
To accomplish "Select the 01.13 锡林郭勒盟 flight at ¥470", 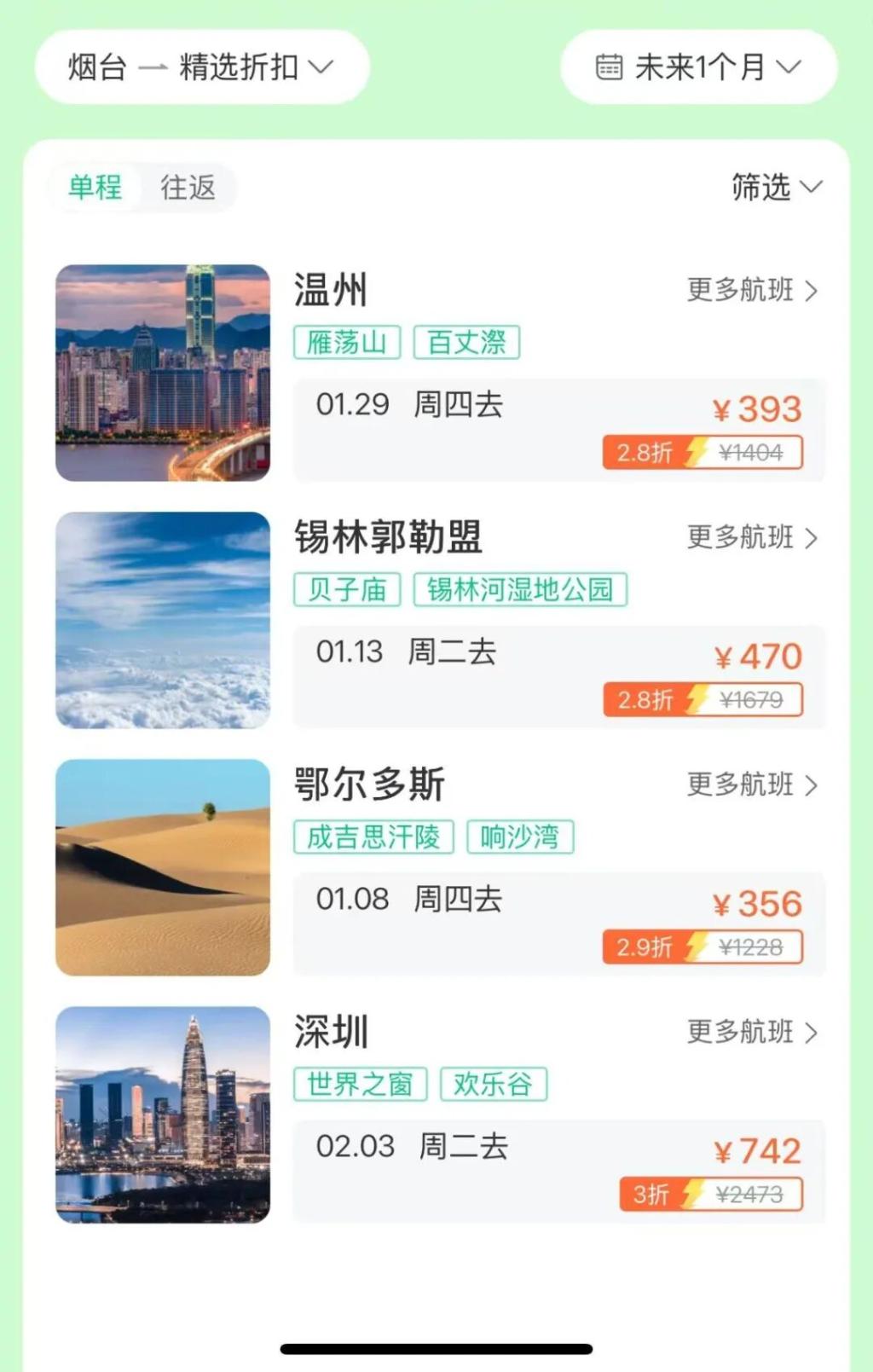I will click(x=558, y=676).
